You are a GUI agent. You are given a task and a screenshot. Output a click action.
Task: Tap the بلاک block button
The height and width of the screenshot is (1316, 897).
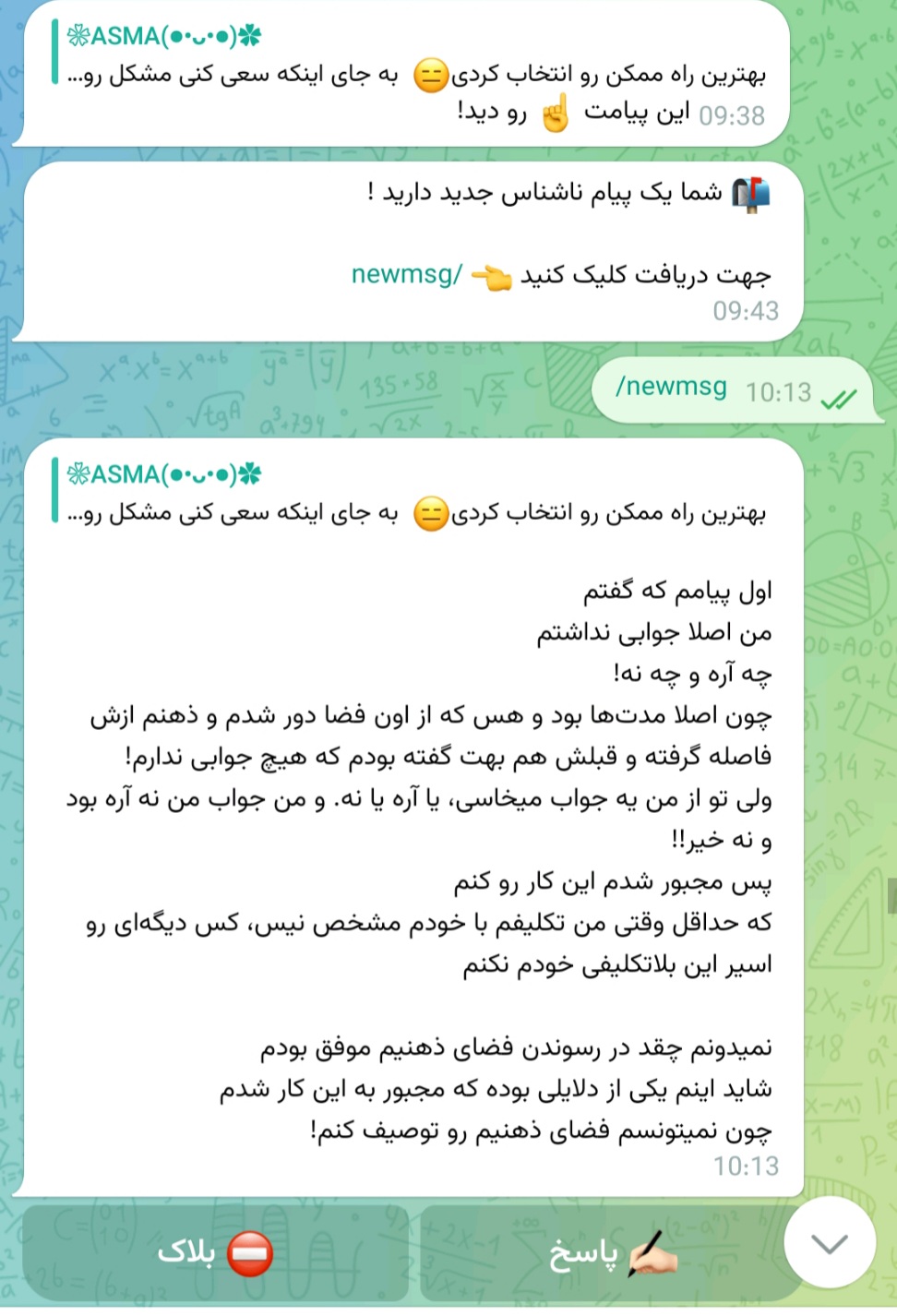[214, 1253]
